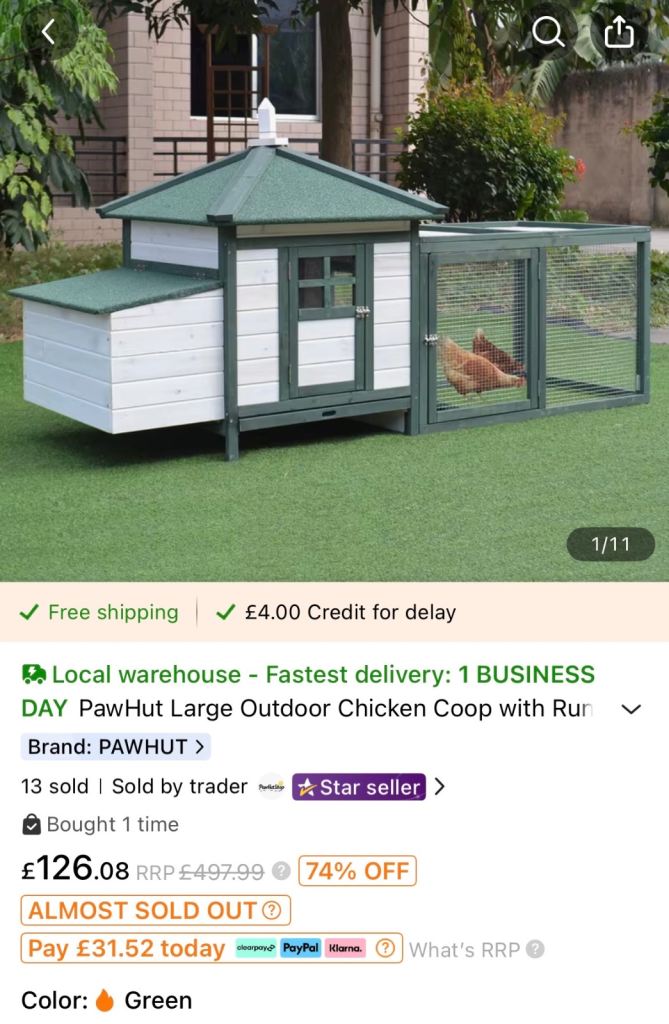This screenshot has width=669, height=1024.
Task: Open search from the product page
Action: [x=548, y=32]
